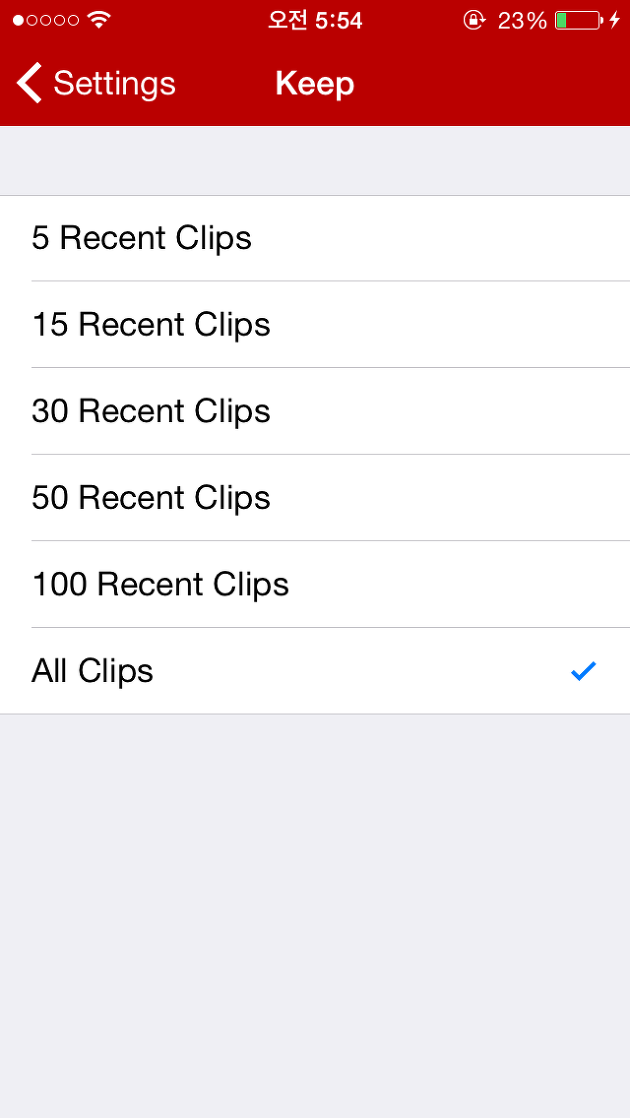
Task: Choose the 15 Recent Clips option
Action: [x=315, y=324]
